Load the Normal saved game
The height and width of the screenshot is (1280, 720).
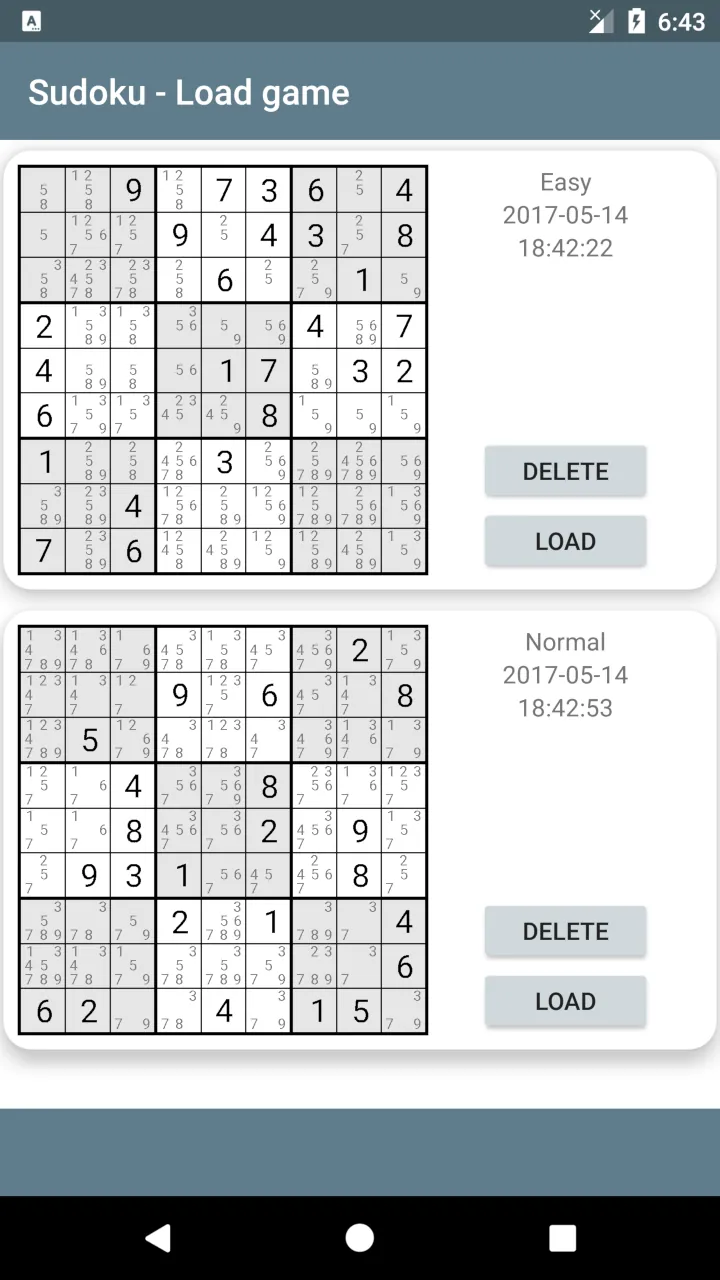pyautogui.click(x=565, y=1001)
